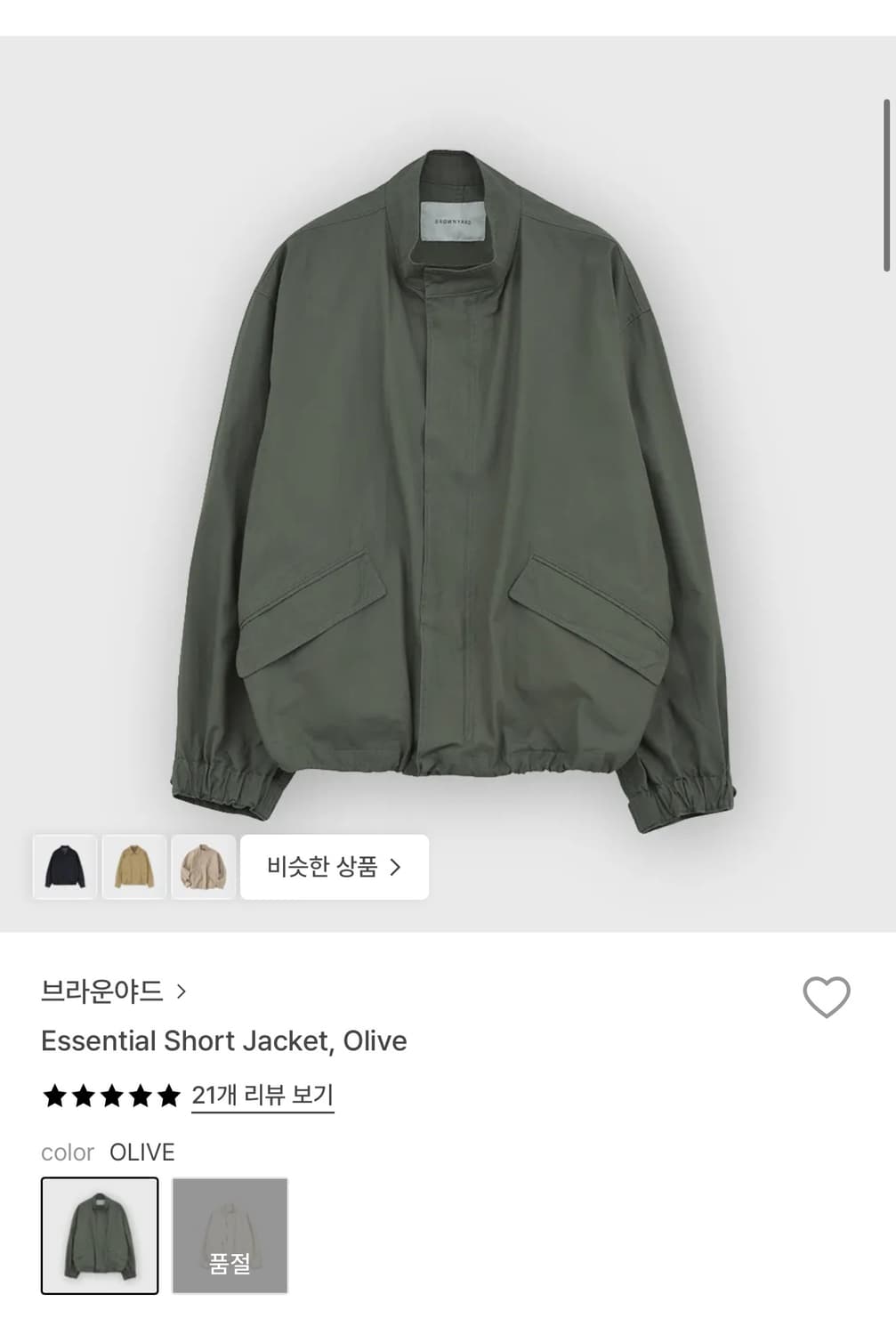Select the mustard-yellow jacket thumbnail
Screen dimensions: 896x1335
click(x=133, y=867)
